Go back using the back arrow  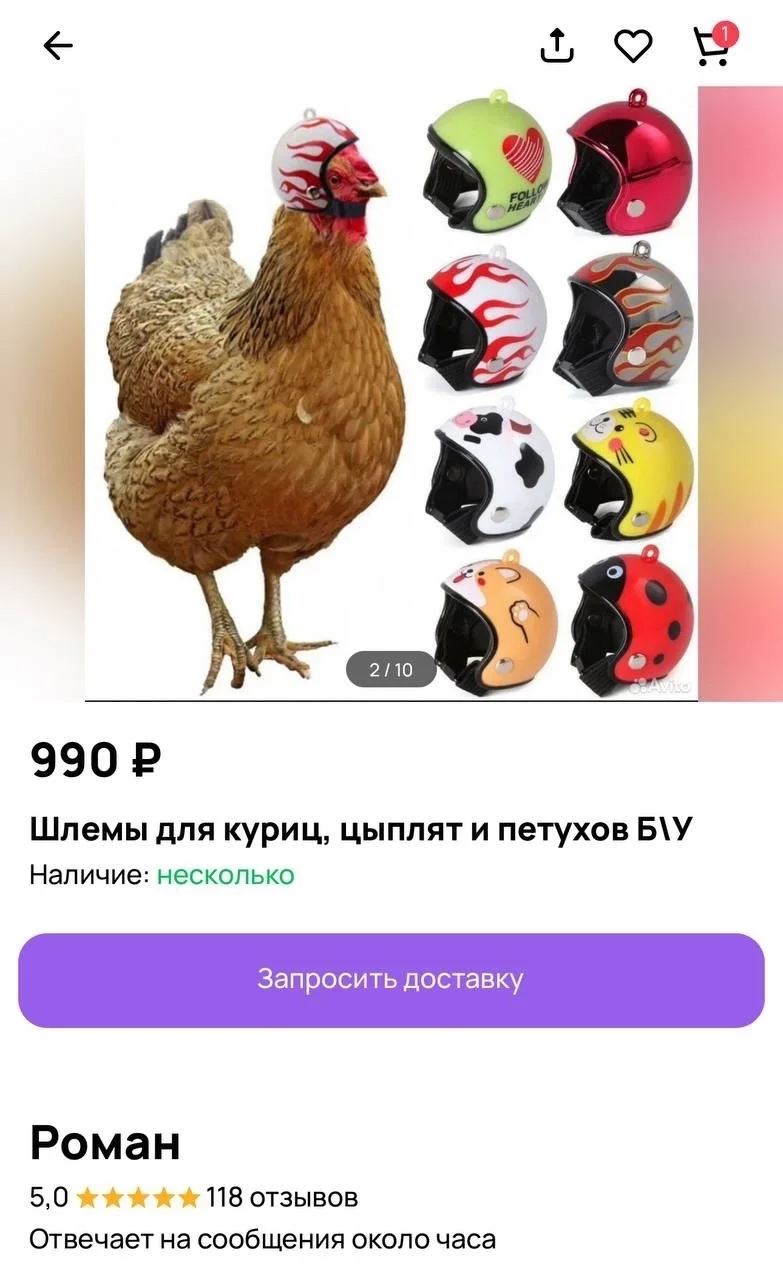coord(57,45)
